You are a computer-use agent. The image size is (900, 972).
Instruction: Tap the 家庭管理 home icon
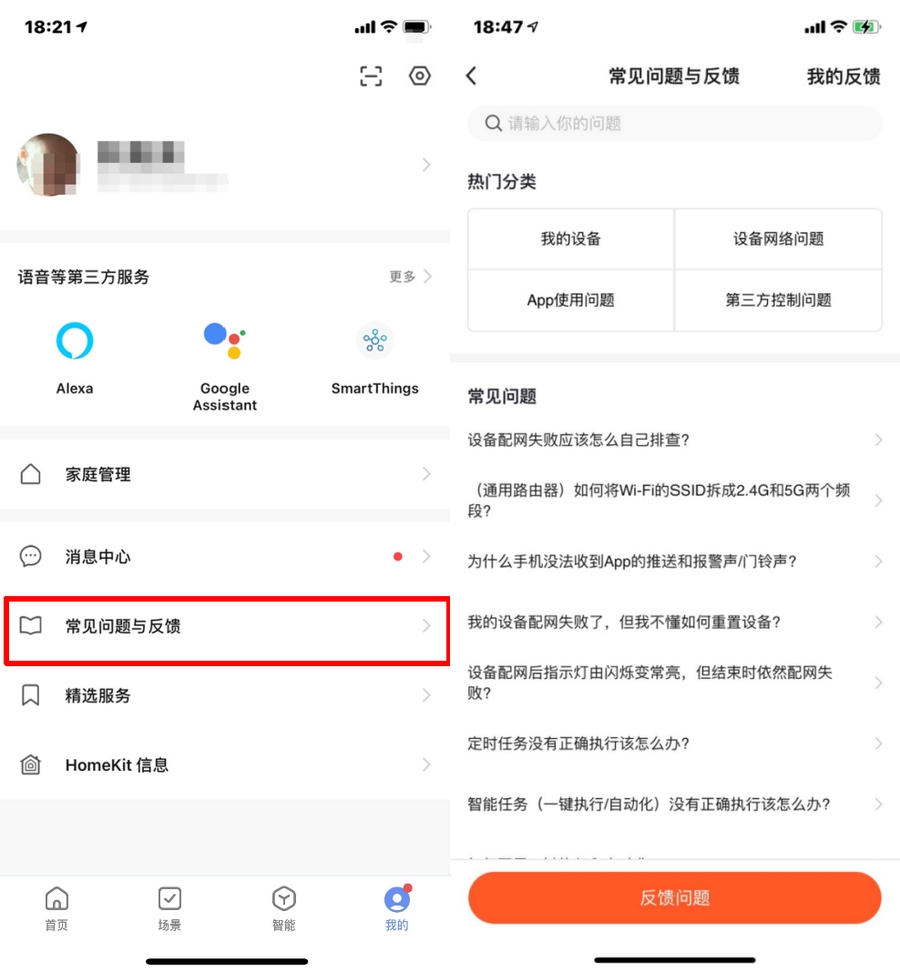click(30, 474)
